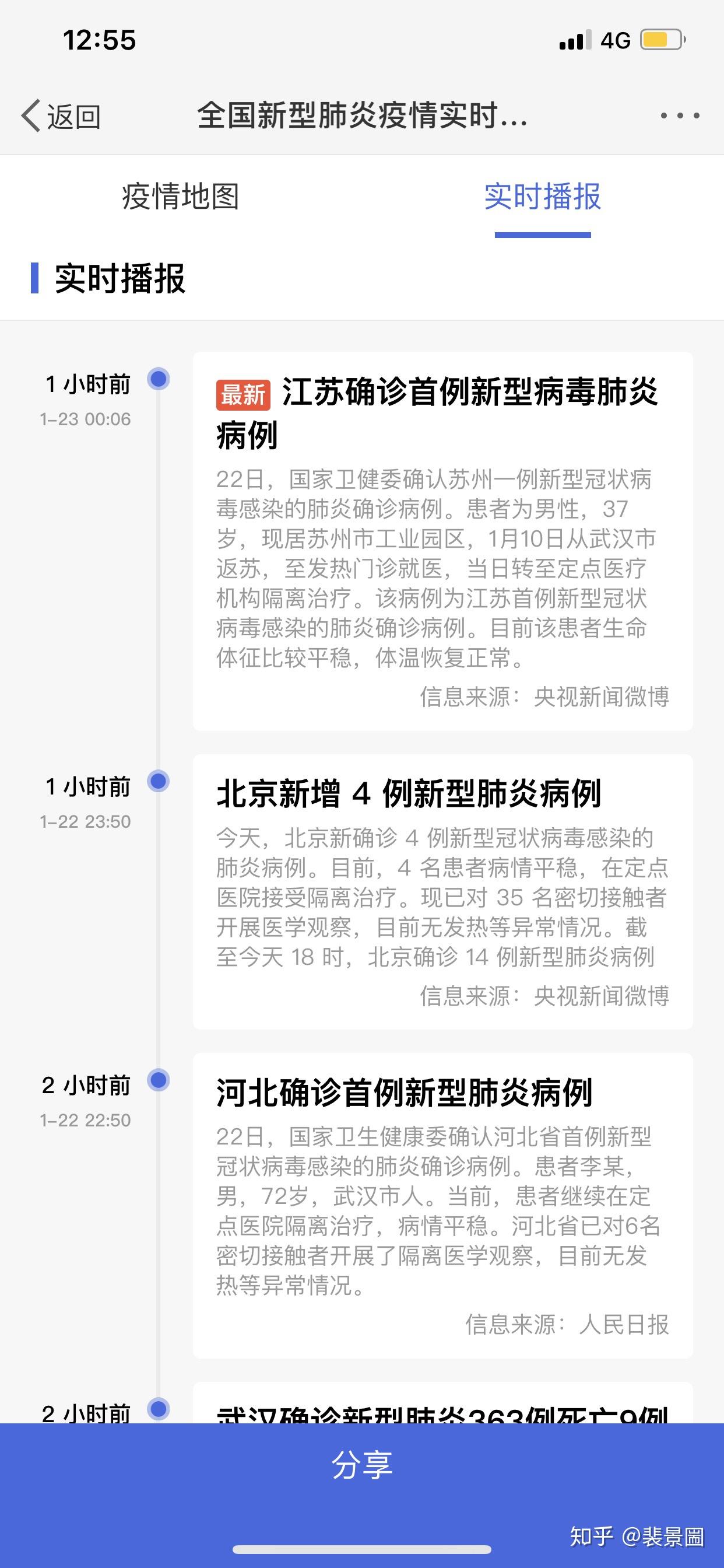View the 河北确诊首例新型肺炎病例 report
724x1568 pixels.
[x=442, y=1205]
